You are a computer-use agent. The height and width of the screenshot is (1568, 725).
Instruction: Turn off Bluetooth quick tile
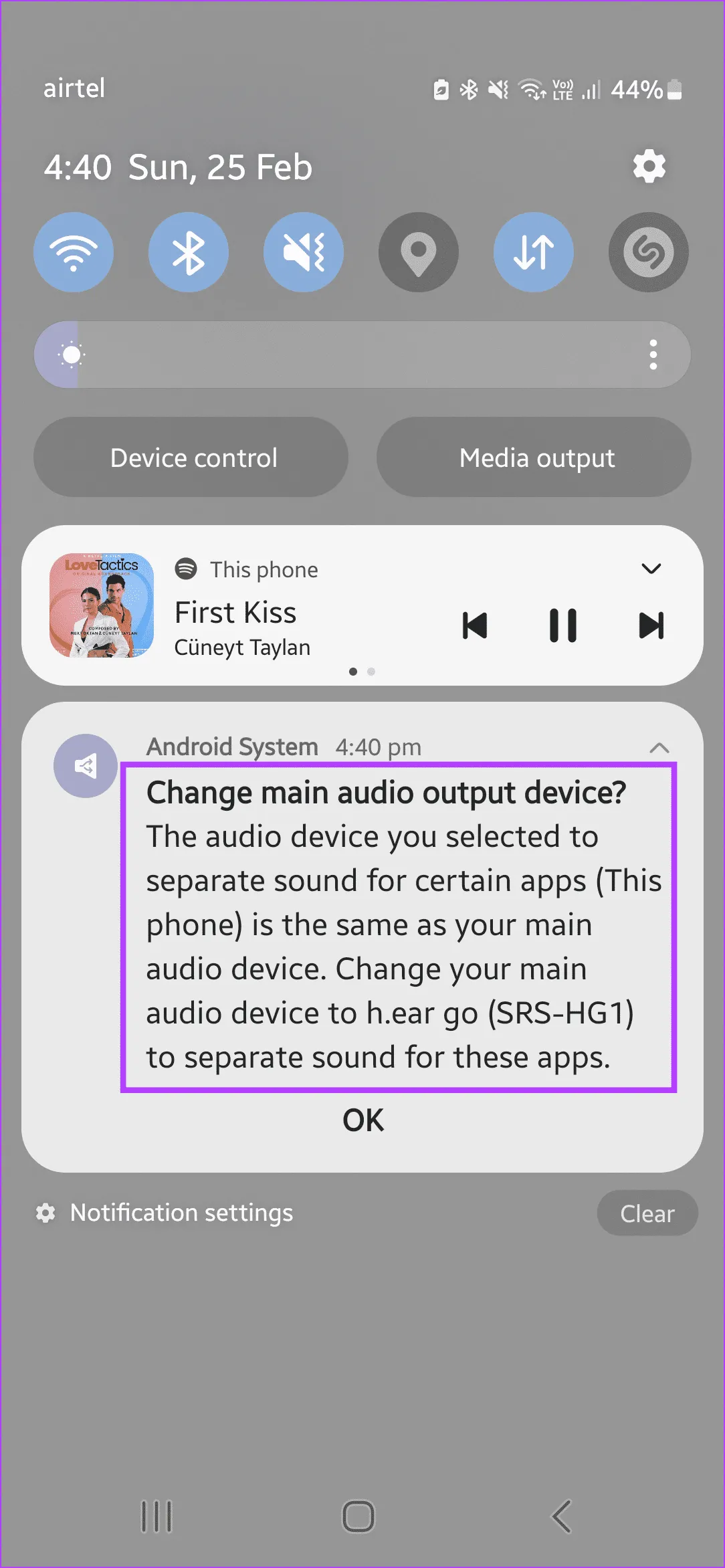click(x=189, y=252)
